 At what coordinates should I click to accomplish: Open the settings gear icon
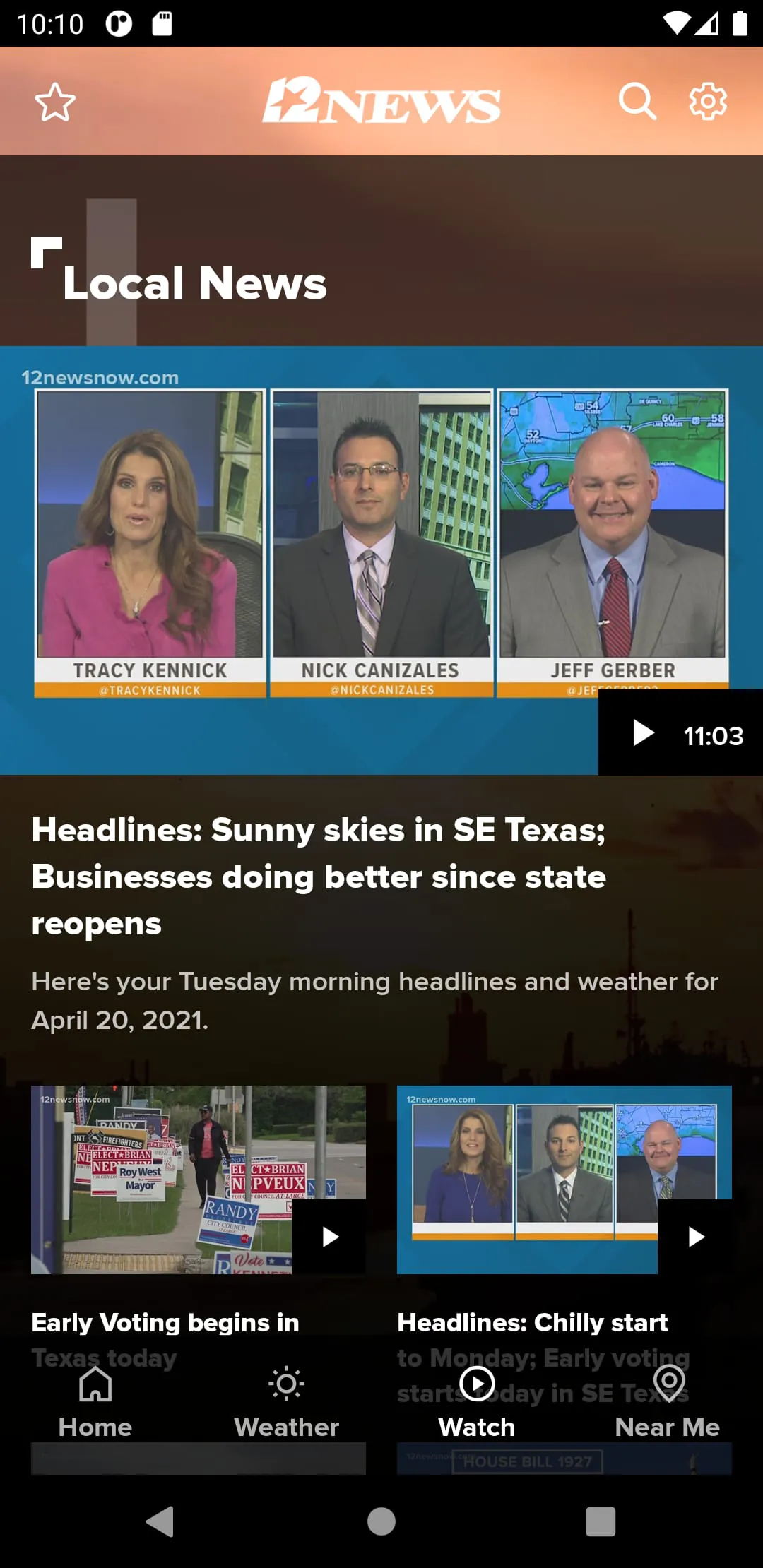(708, 101)
